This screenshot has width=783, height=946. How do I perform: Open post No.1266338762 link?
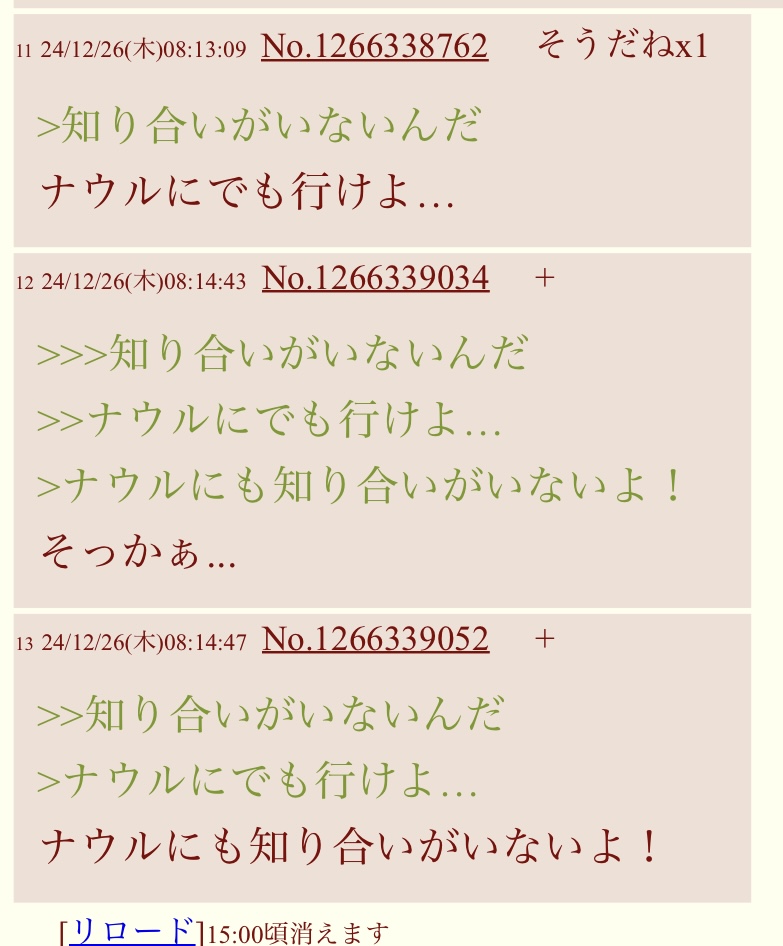[x=374, y=46]
